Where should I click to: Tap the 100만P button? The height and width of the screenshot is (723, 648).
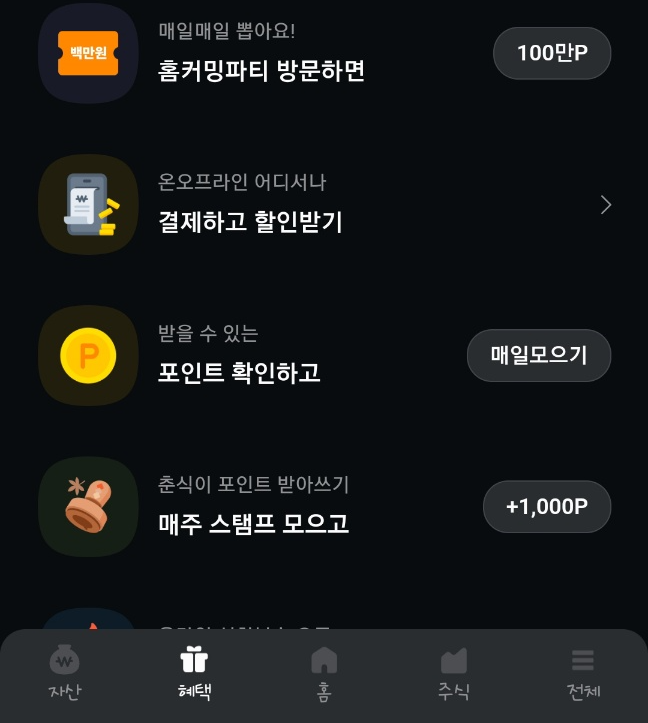click(552, 54)
